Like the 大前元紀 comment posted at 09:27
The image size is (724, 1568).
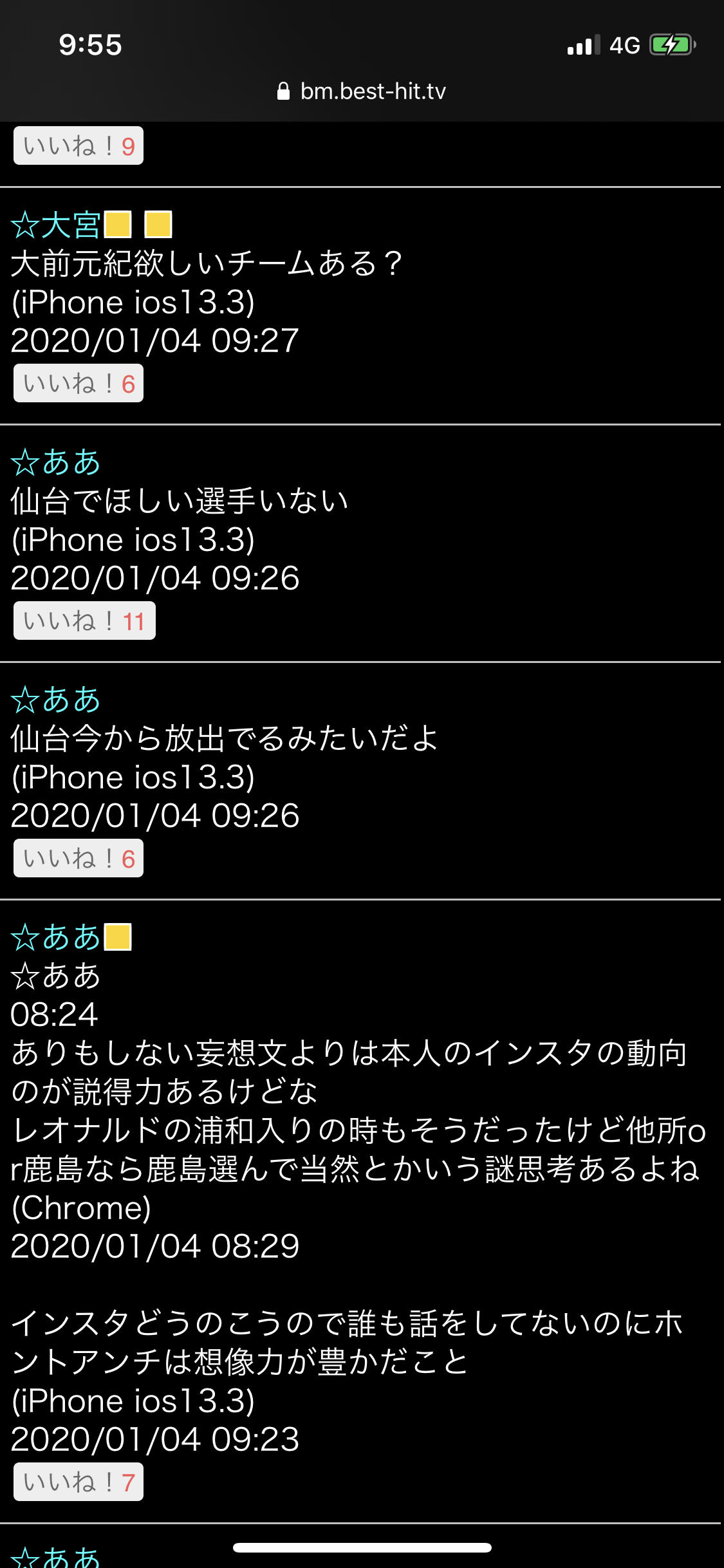coord(79,384)
